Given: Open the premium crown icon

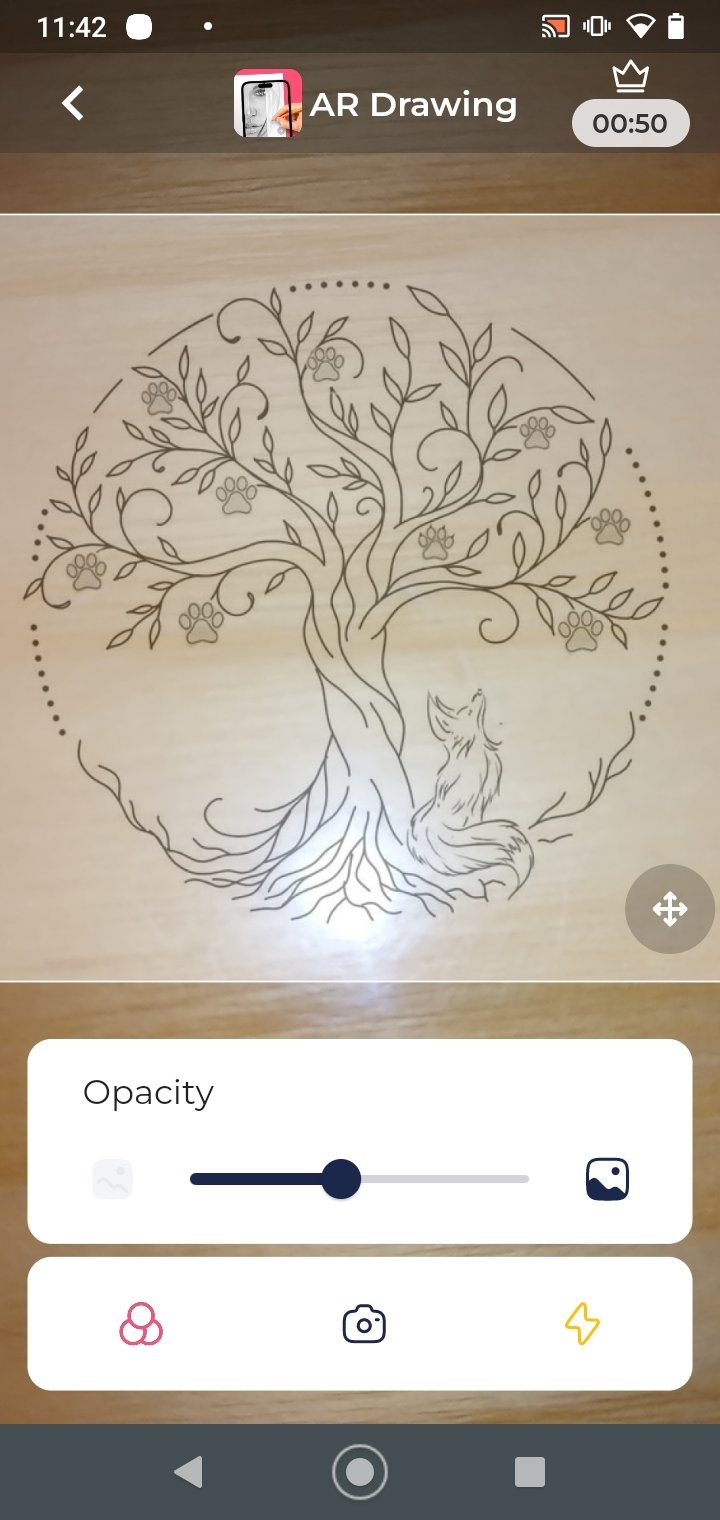Looking at the screenshot, I should pyautogui.click(x=630, y=78).
